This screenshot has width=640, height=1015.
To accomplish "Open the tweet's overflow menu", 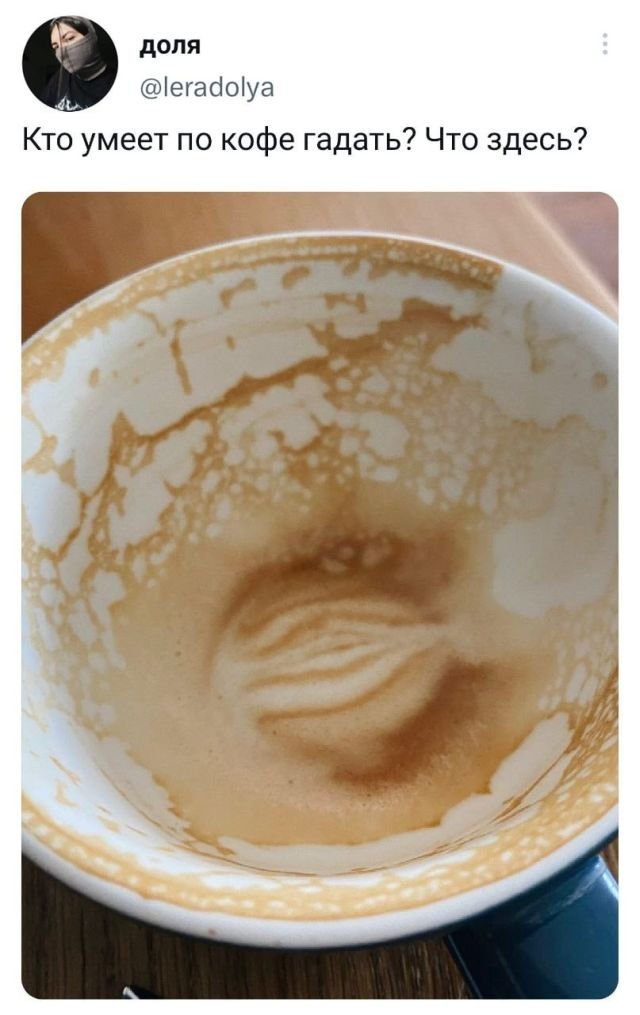I will [603, 45].
